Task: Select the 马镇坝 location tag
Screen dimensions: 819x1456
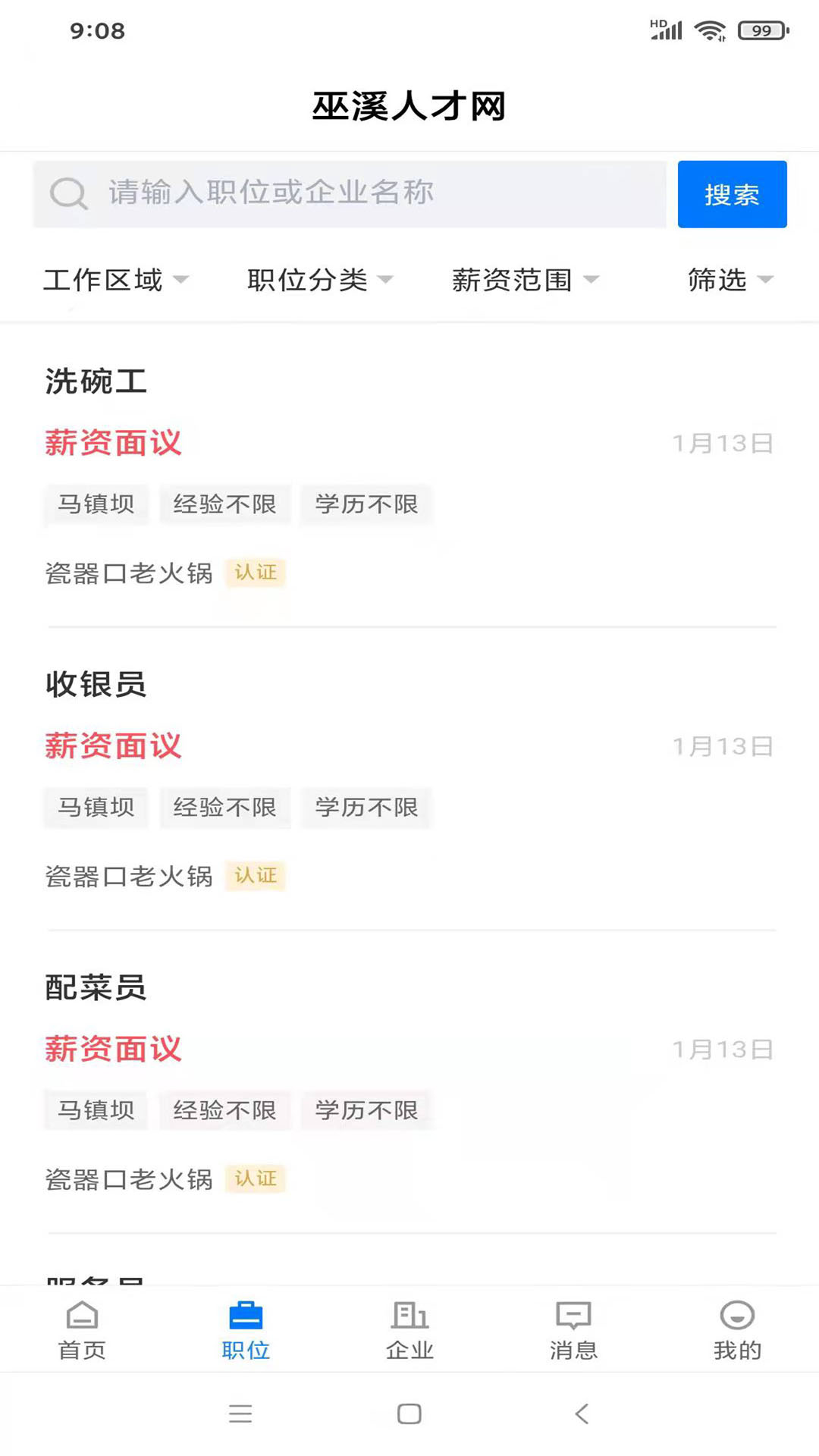Action: (96, 504)
